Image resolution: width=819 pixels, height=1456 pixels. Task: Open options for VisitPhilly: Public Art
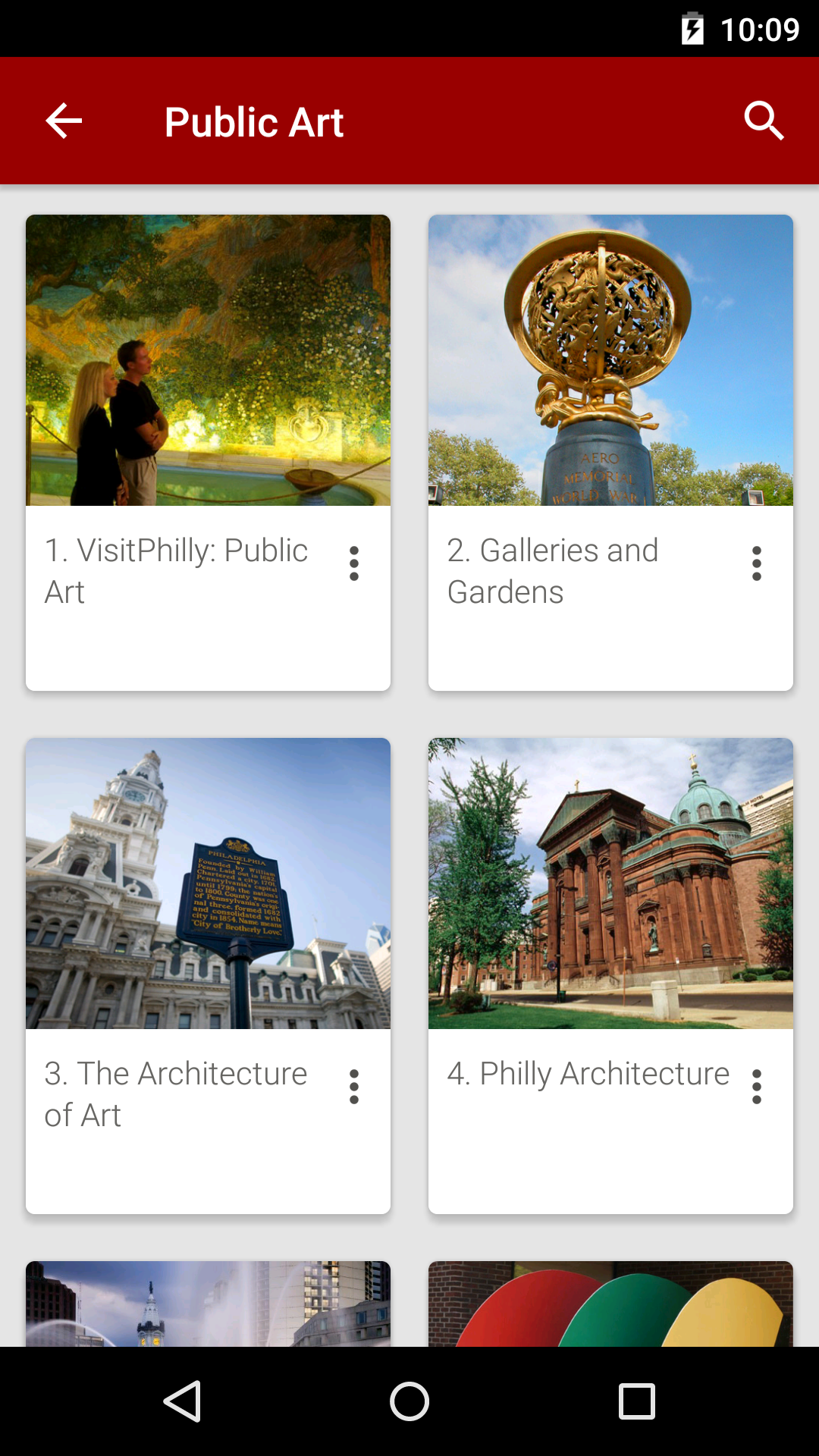tap(354, 563)
